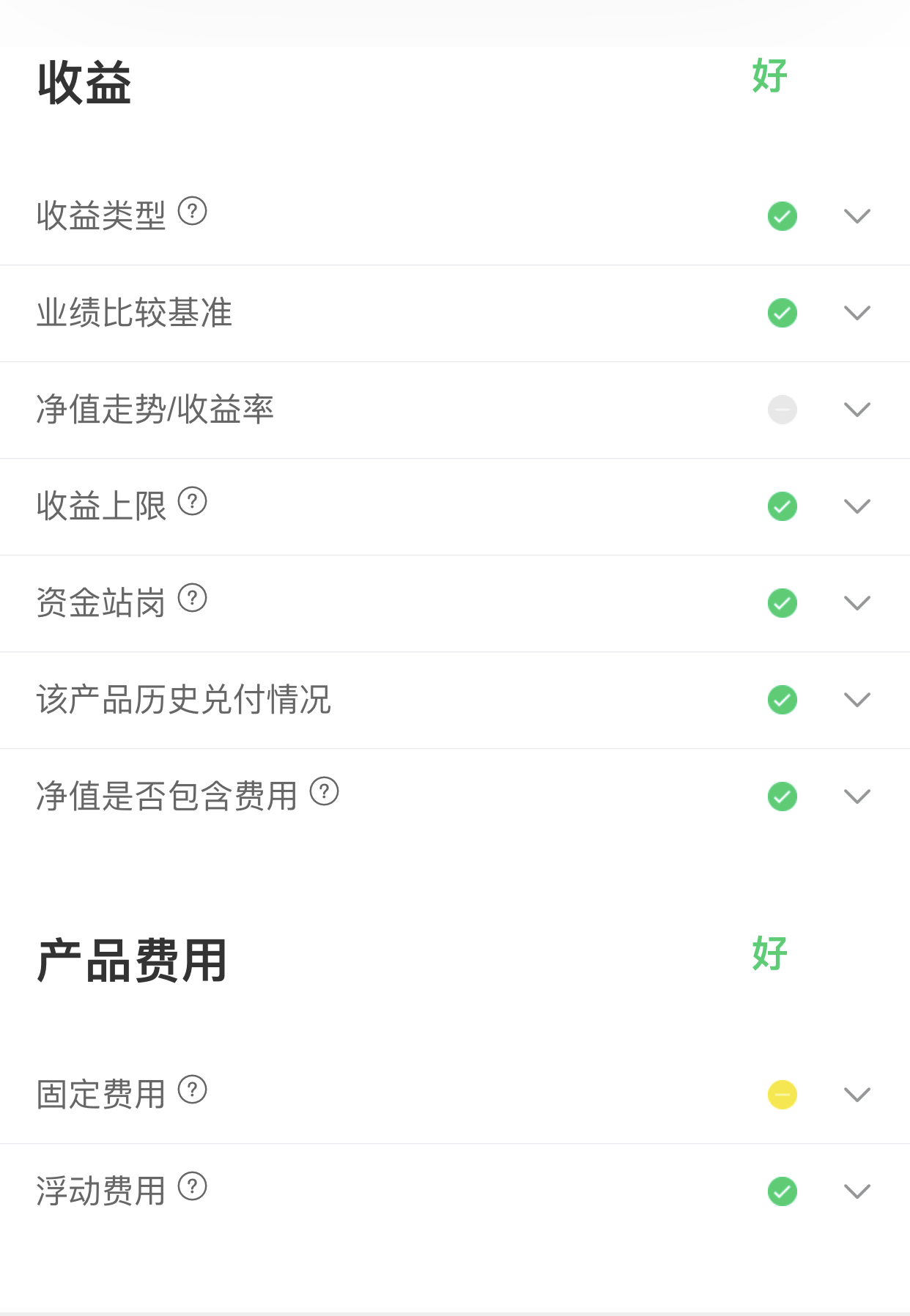Viewport: 910px width, 1316px height.
Task: Click the gray status icon for 净值走势/收益率
Action: coord(781,410)
